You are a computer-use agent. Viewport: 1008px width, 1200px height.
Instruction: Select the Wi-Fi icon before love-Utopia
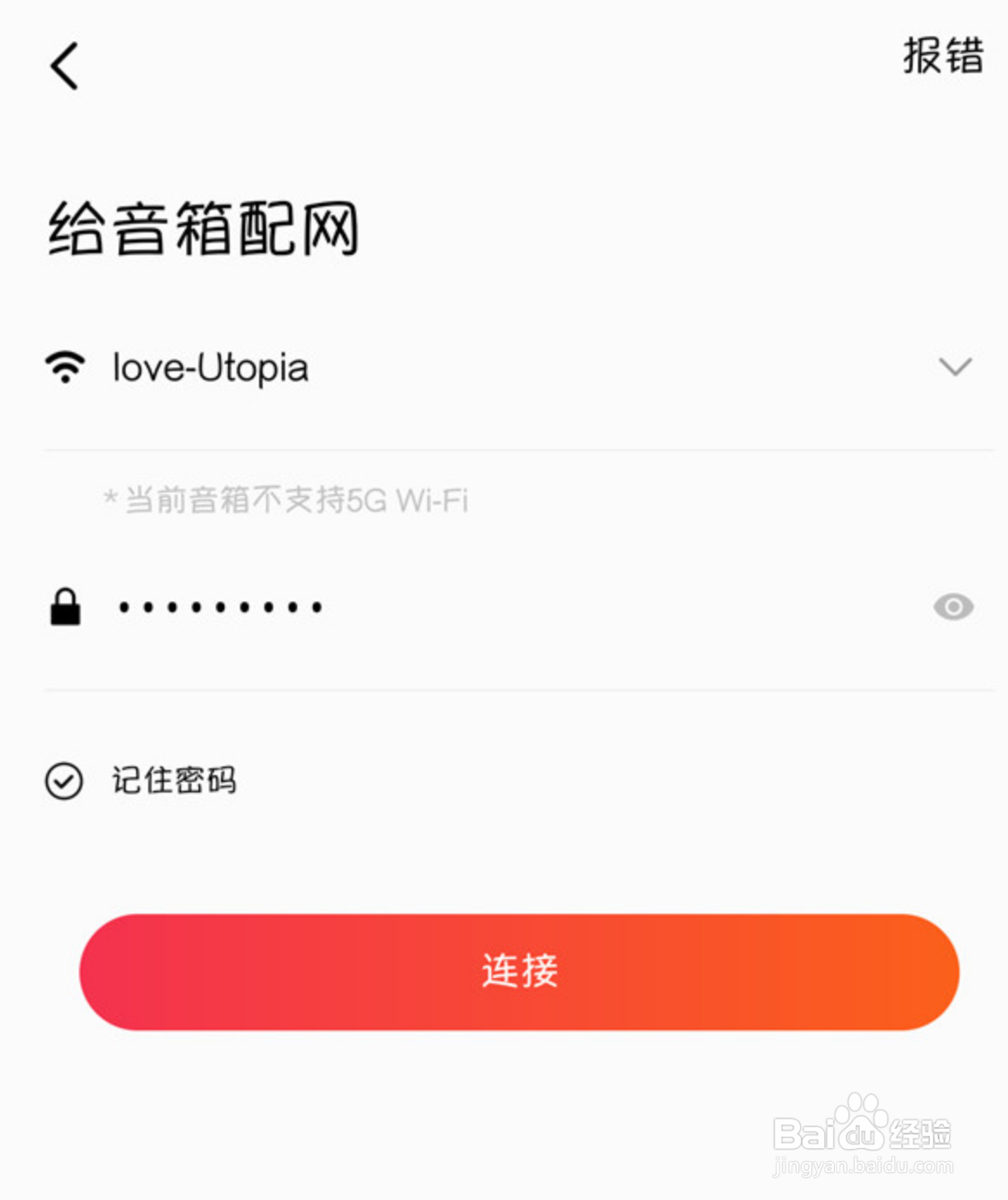coord(65,367)
